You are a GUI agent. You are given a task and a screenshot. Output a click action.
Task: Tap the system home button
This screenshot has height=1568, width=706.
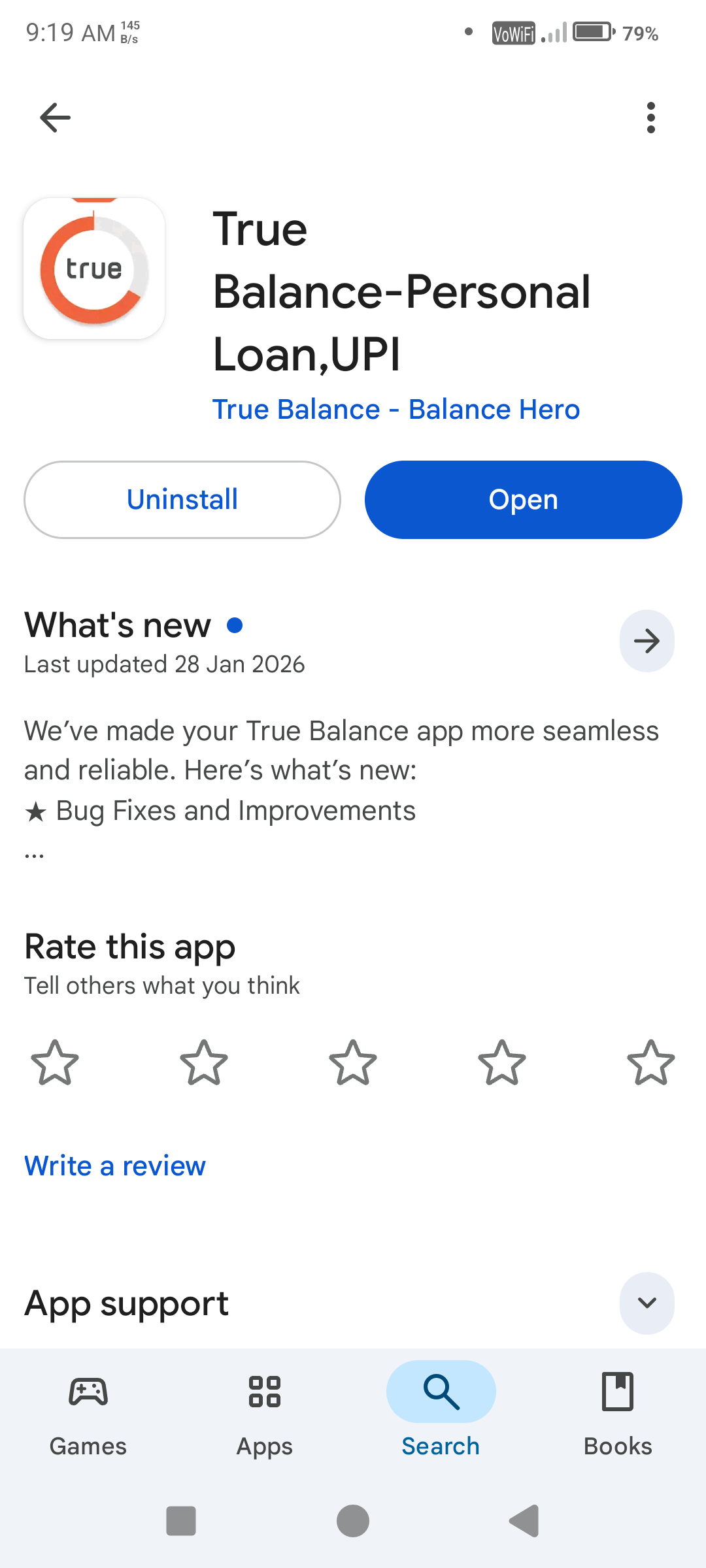[x=353, y=1521]
